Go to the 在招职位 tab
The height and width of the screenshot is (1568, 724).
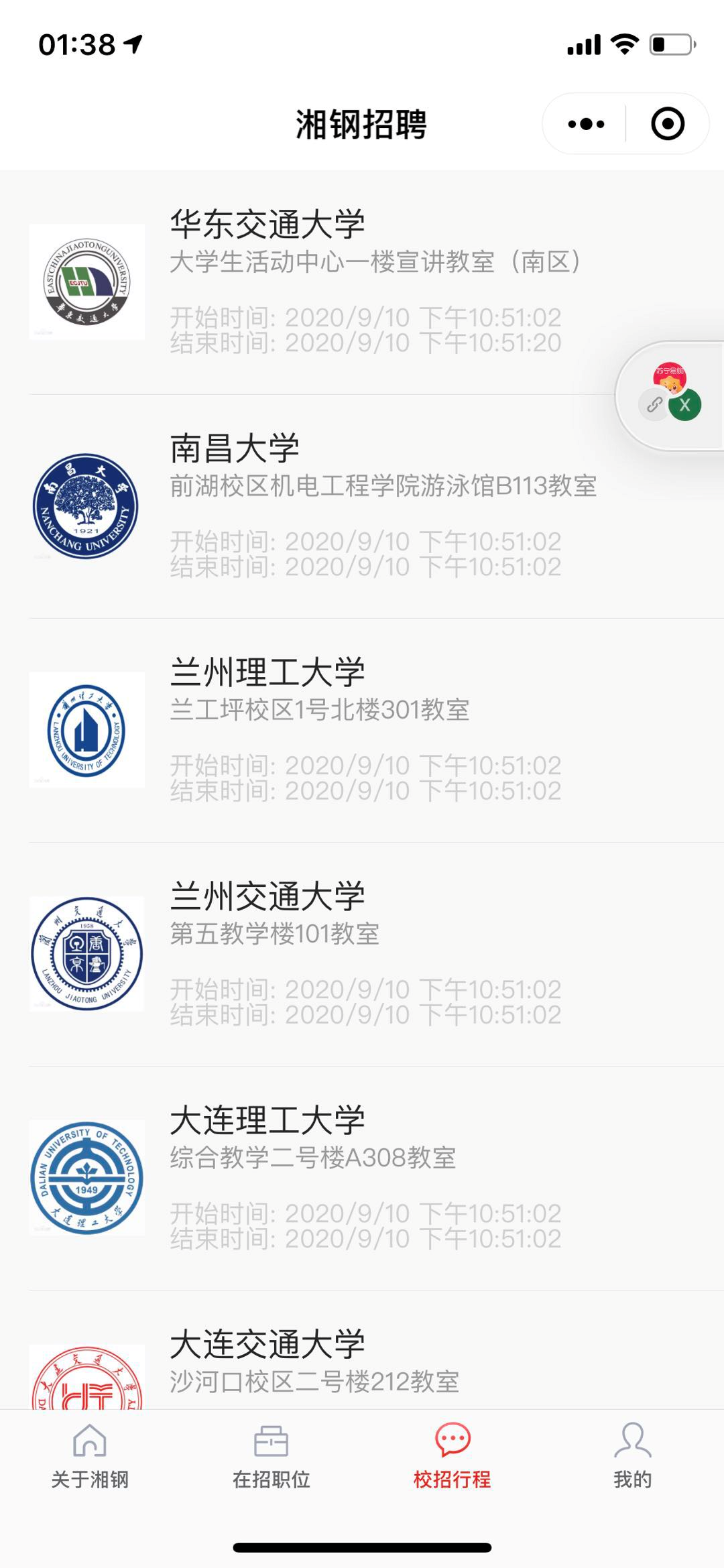271,1456
